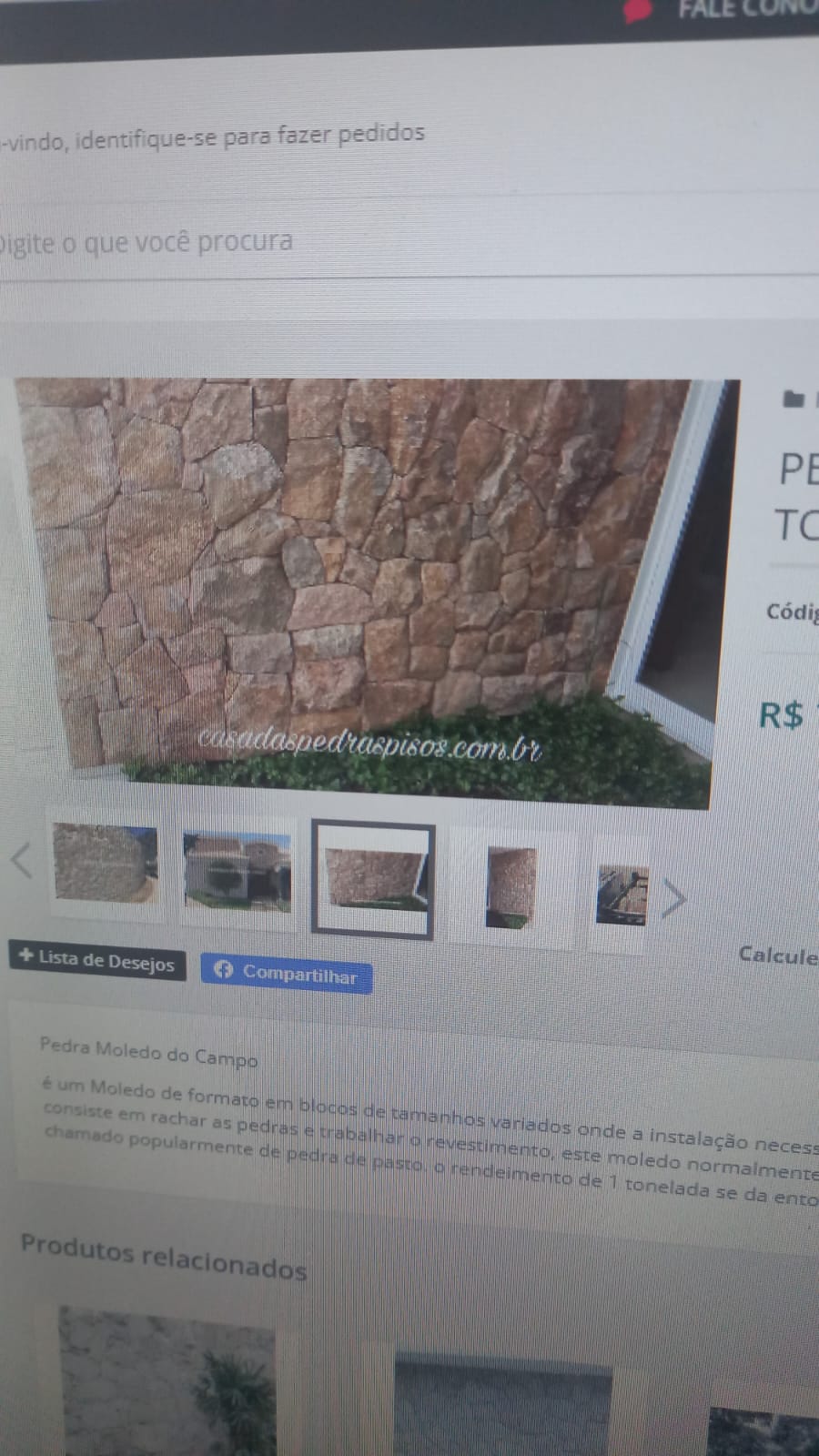The width and height of the screenshot is (819, 1456).
Task: Select the fourth gallery thumbnail
Action: 513,881
